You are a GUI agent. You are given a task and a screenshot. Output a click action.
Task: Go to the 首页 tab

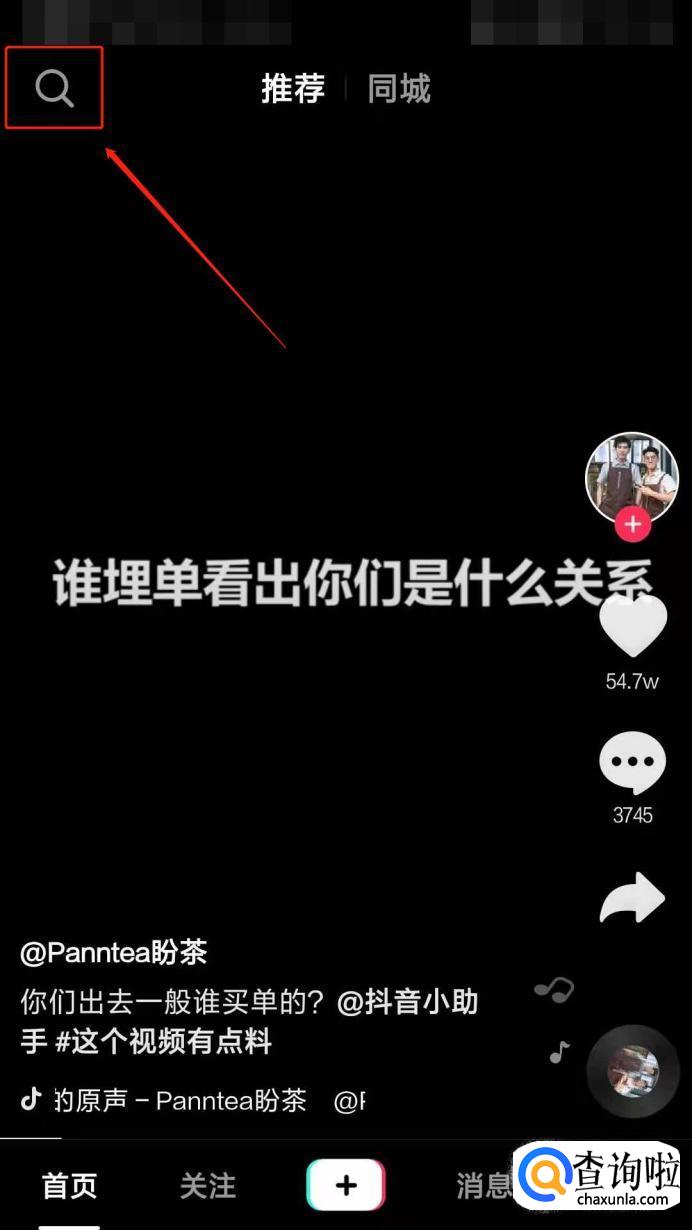69,1186
